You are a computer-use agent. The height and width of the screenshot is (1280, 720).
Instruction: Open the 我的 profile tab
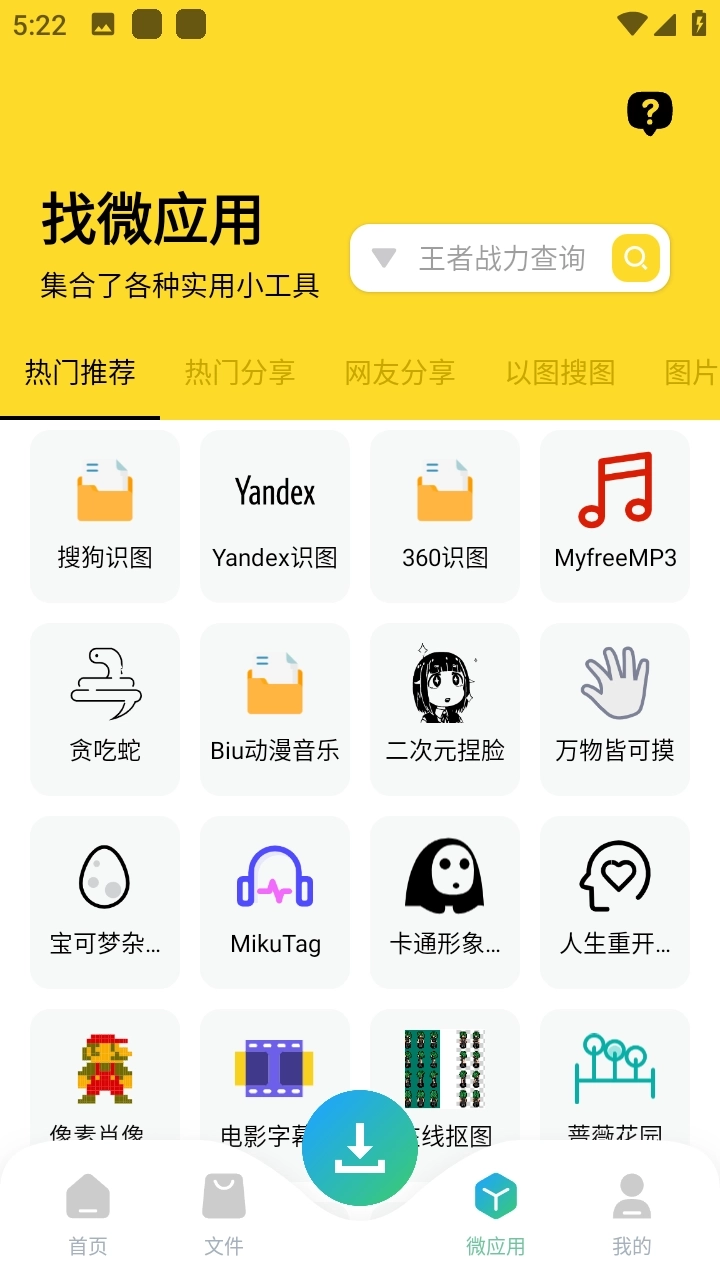pos(631,1214)
